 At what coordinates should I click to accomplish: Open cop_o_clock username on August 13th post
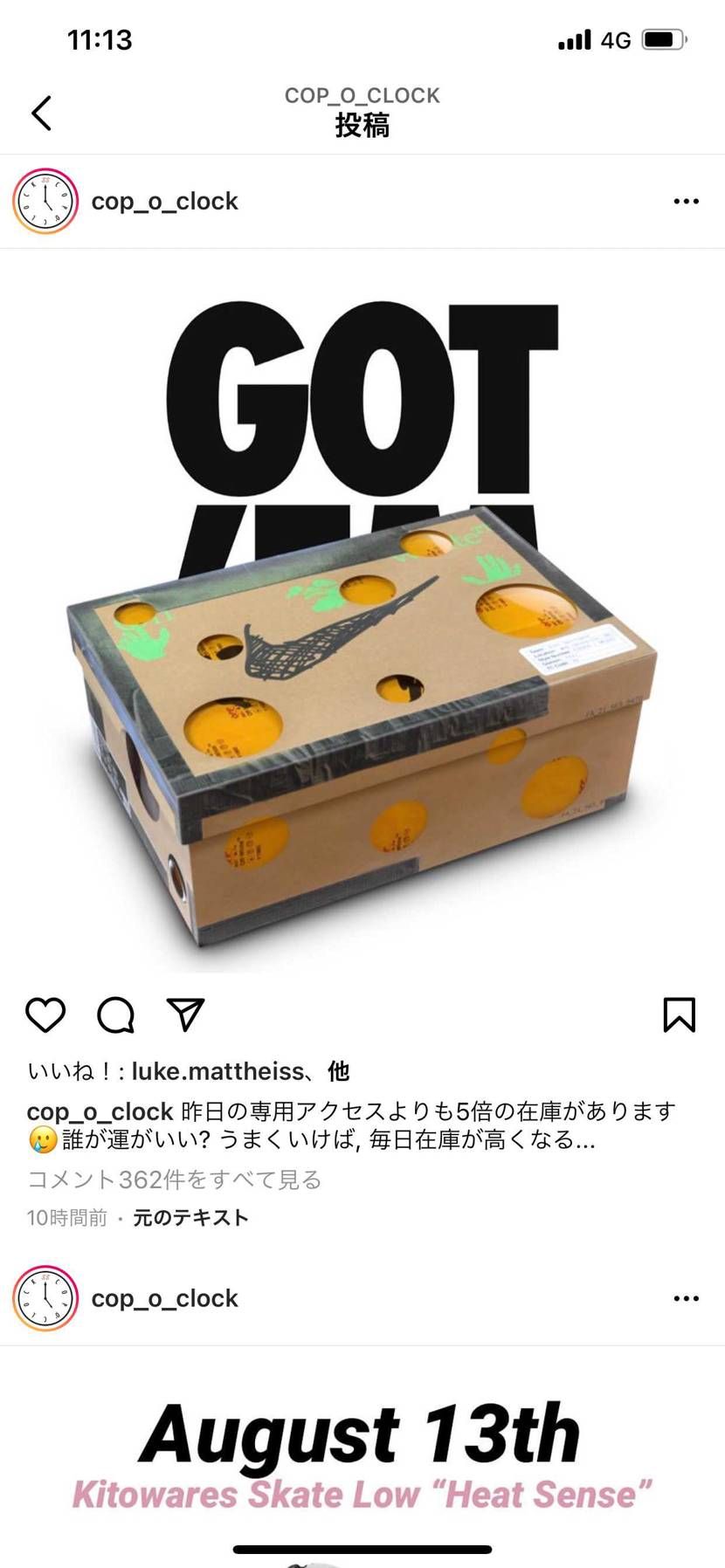(164, 1298)
